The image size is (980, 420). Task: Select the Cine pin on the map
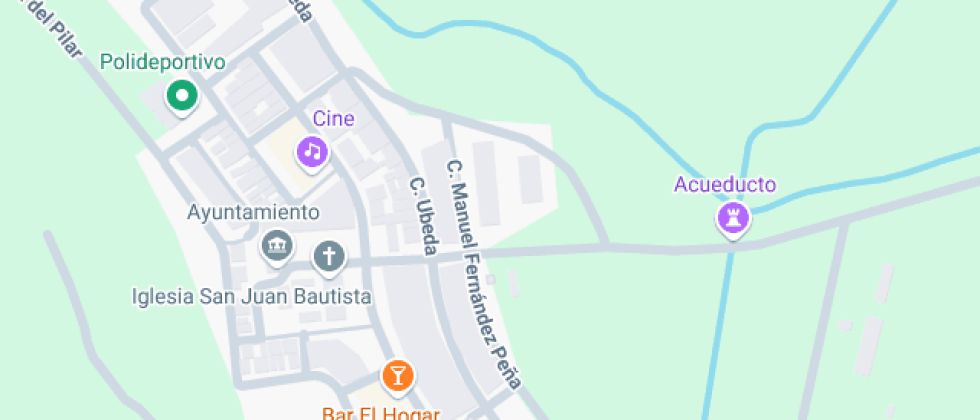[x=313, y=152]
